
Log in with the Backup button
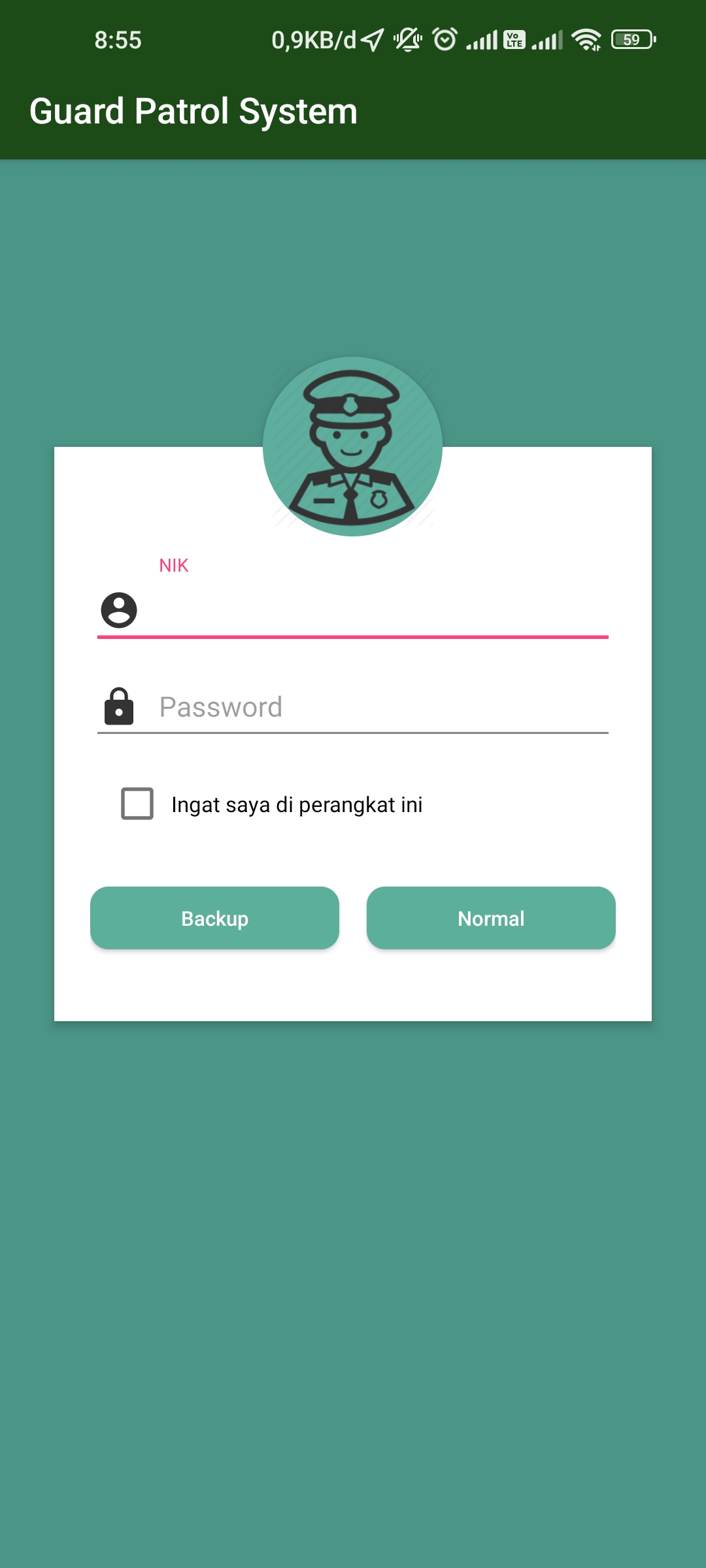[214, 918]
